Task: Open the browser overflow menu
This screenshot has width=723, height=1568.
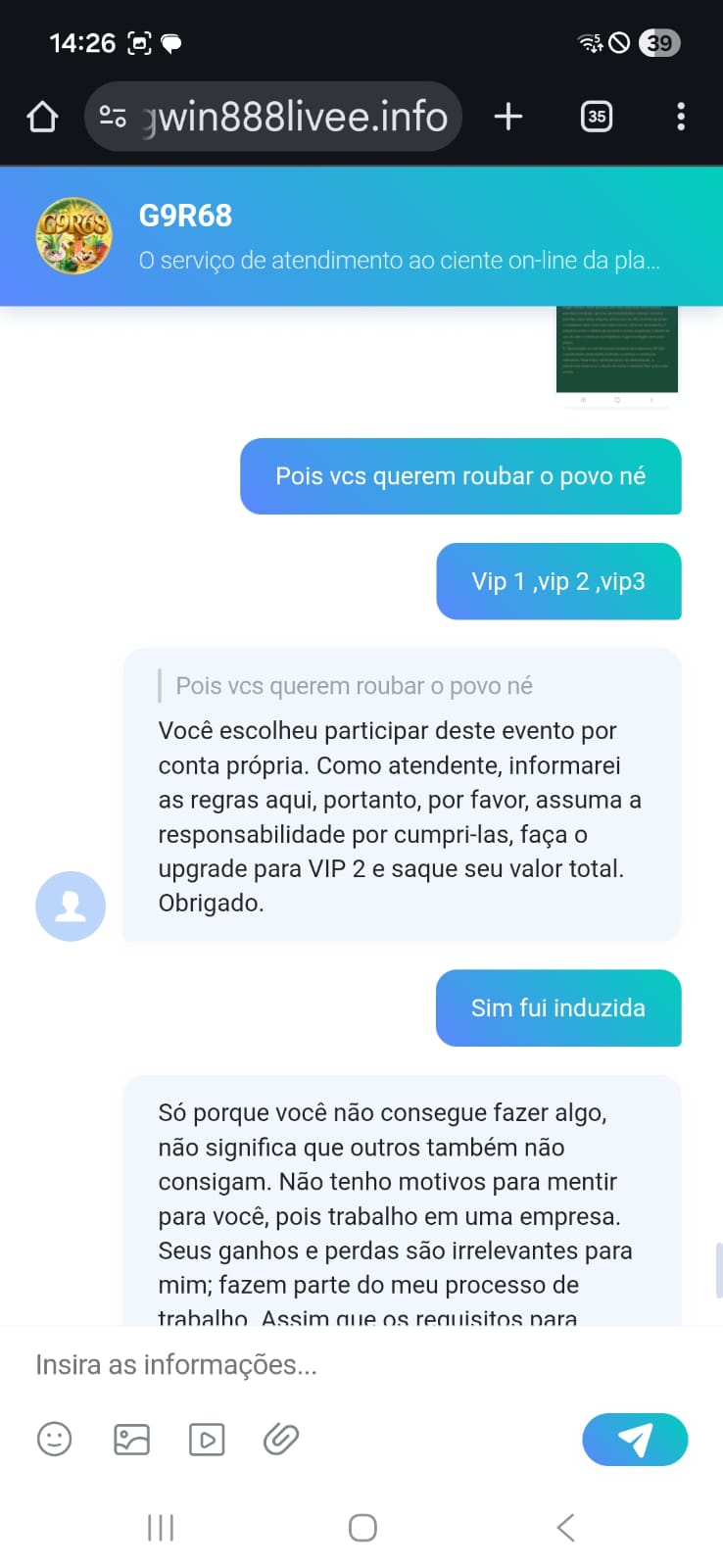Action: (680, 118)
